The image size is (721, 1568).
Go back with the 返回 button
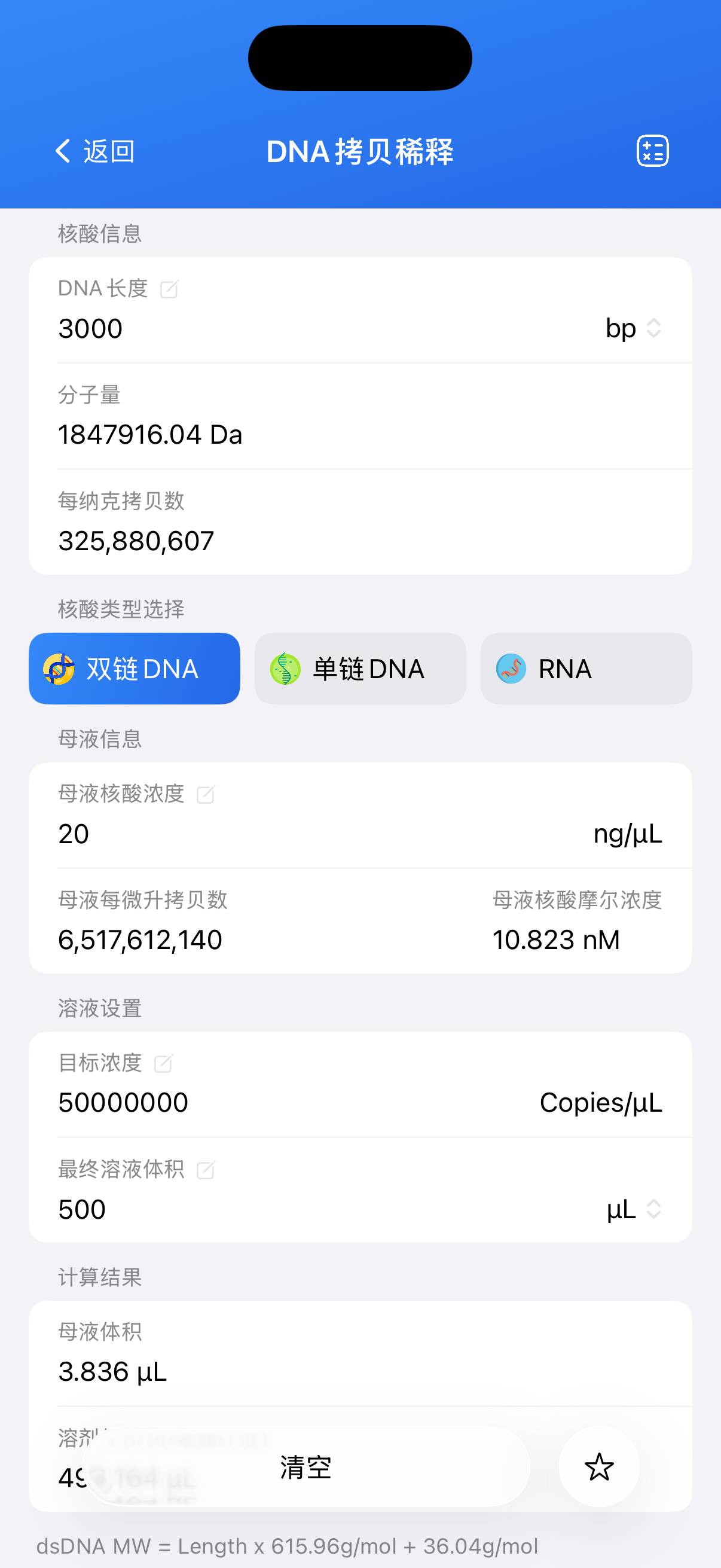[94, 151]
